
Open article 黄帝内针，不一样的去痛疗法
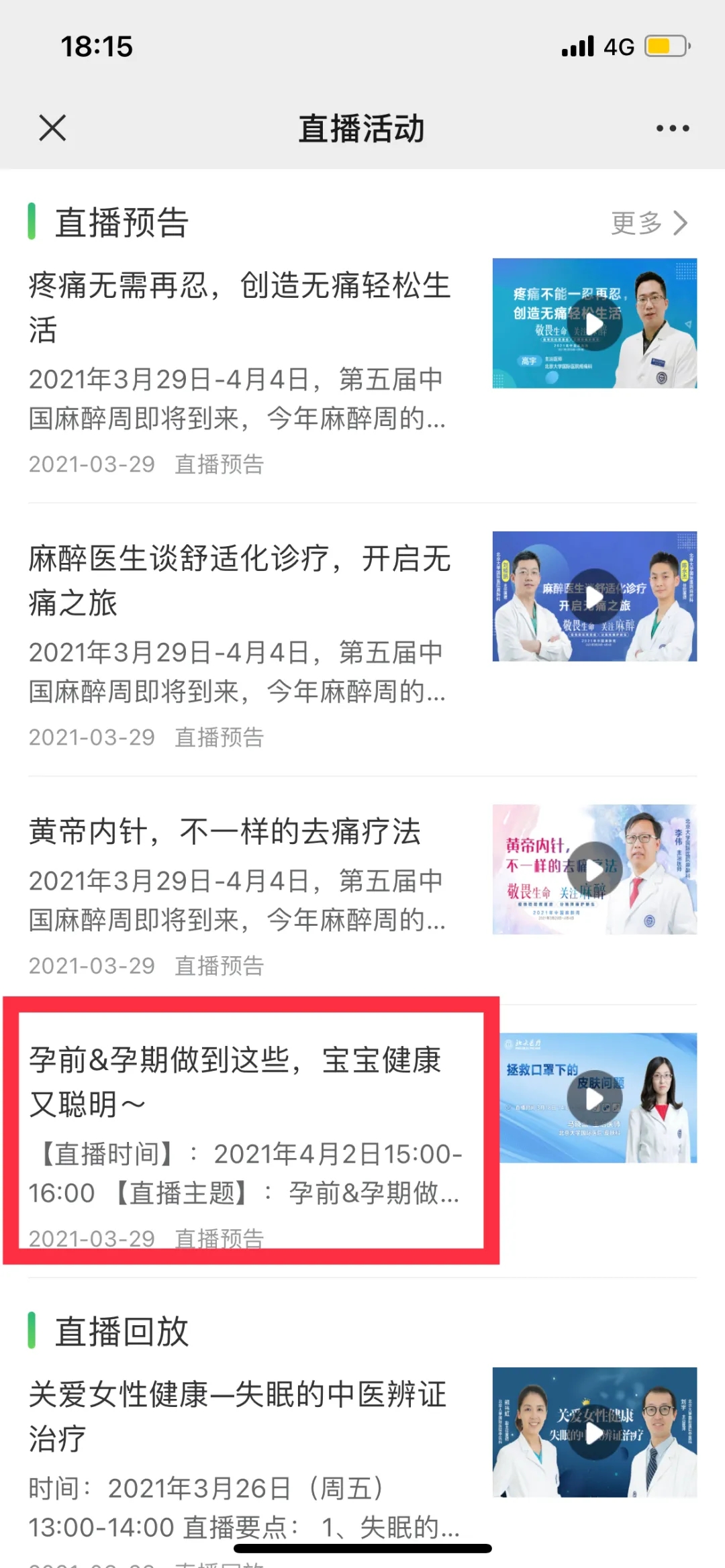[x=224, y=832]
